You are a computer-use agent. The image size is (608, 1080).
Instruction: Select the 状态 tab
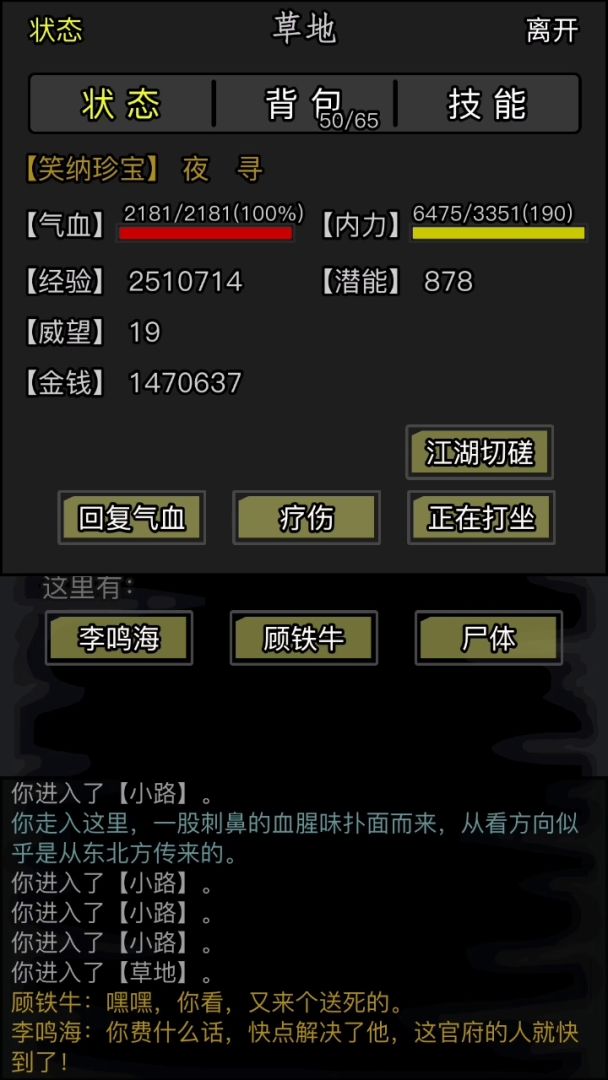[121, 104]
